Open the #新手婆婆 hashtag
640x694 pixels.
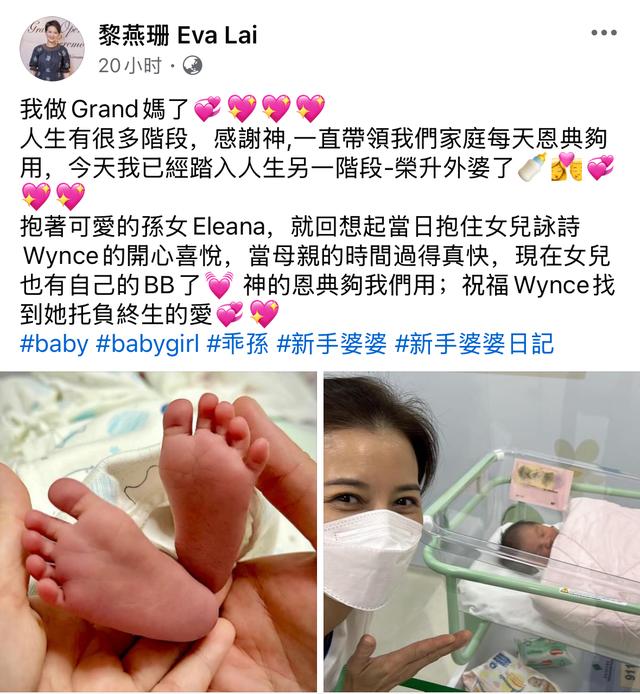click(330, 345)
